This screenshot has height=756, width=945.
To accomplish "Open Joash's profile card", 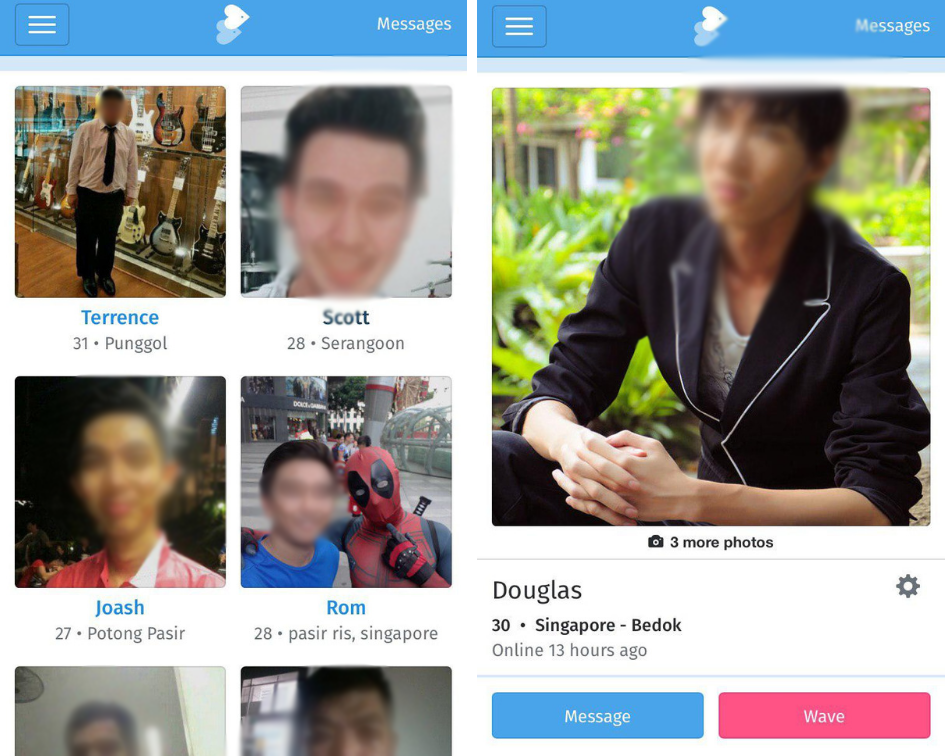I will click(120, 482).
